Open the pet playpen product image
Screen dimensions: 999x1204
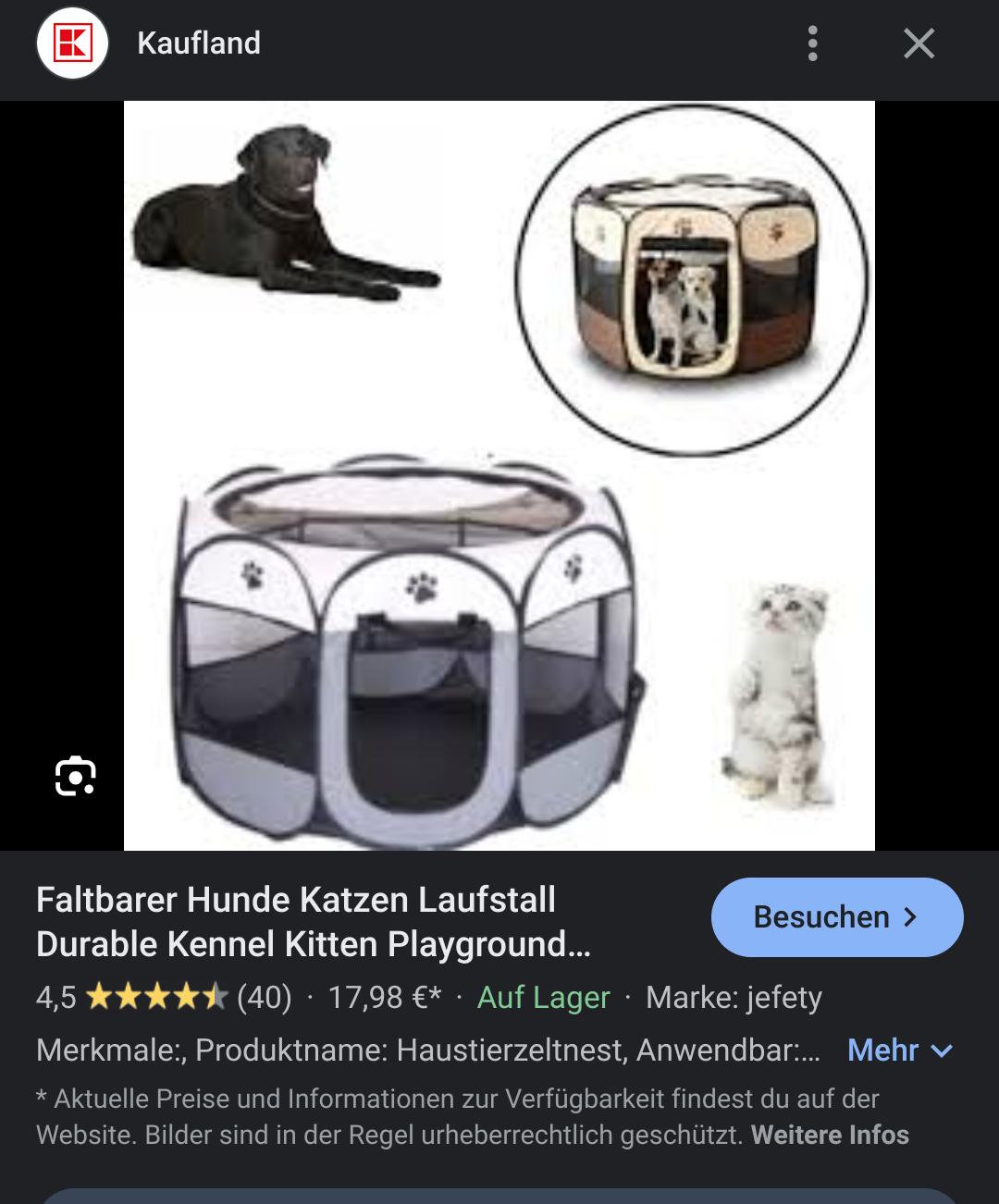499,475
